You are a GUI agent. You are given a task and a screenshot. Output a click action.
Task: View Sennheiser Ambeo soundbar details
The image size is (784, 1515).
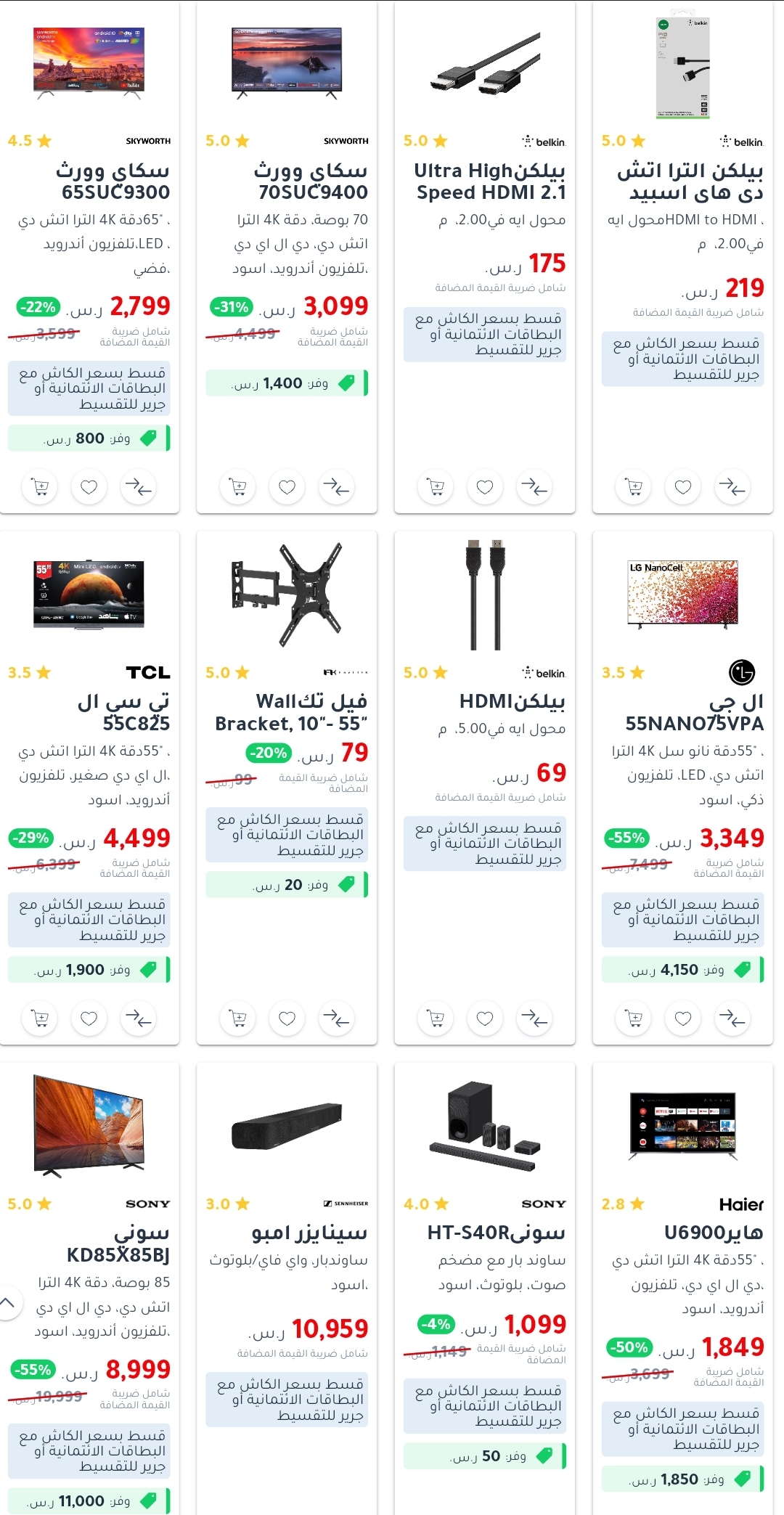(287, 1289)
